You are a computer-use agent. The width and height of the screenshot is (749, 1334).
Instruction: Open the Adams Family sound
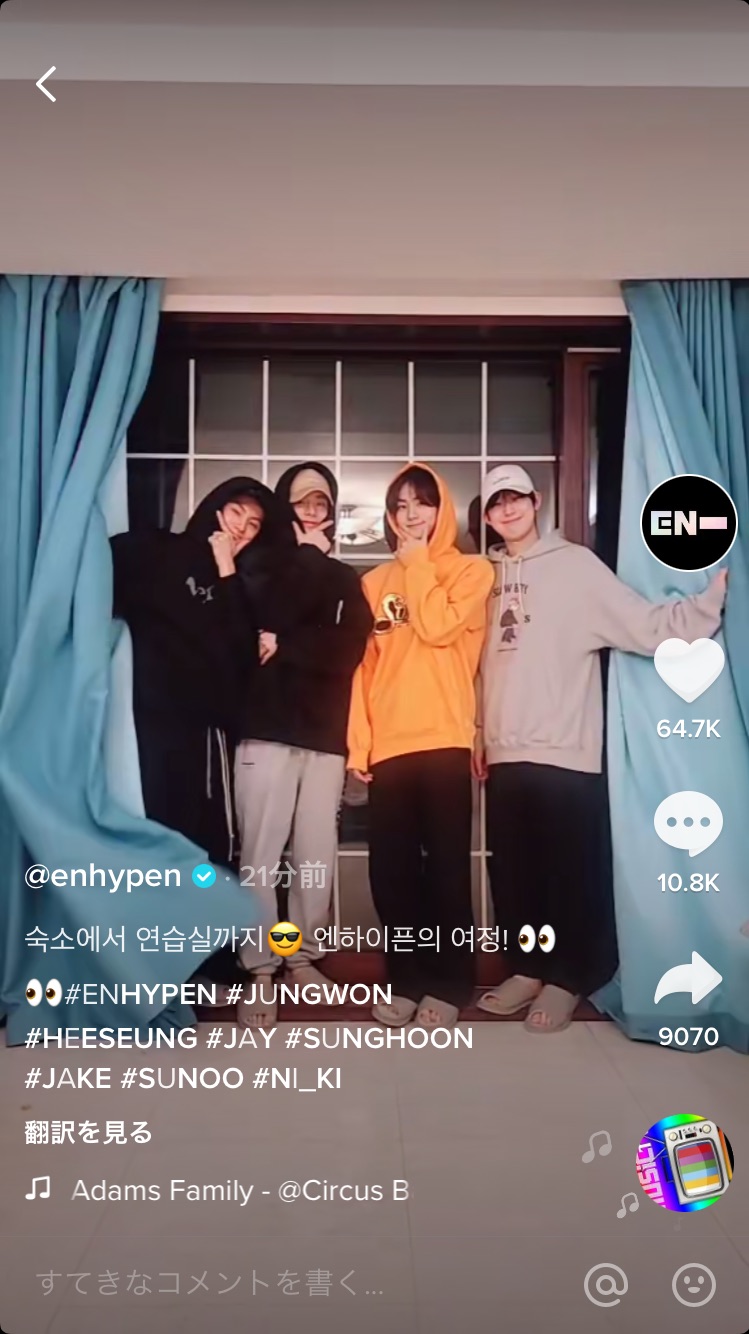240,1191
